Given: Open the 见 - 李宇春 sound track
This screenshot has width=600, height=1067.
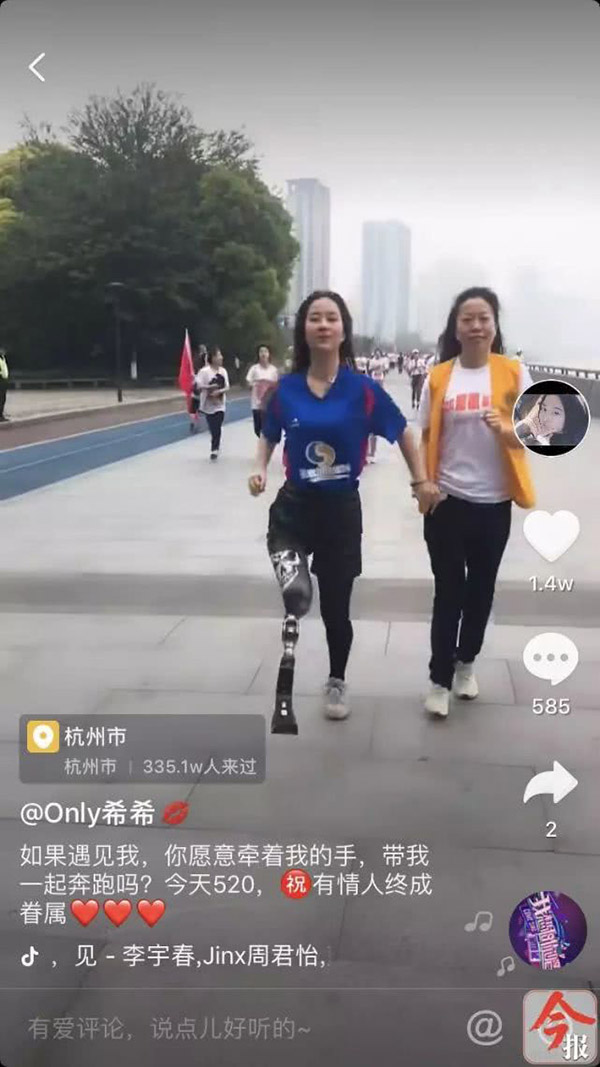Looking at the screenshot, I should tap(200, 955).
